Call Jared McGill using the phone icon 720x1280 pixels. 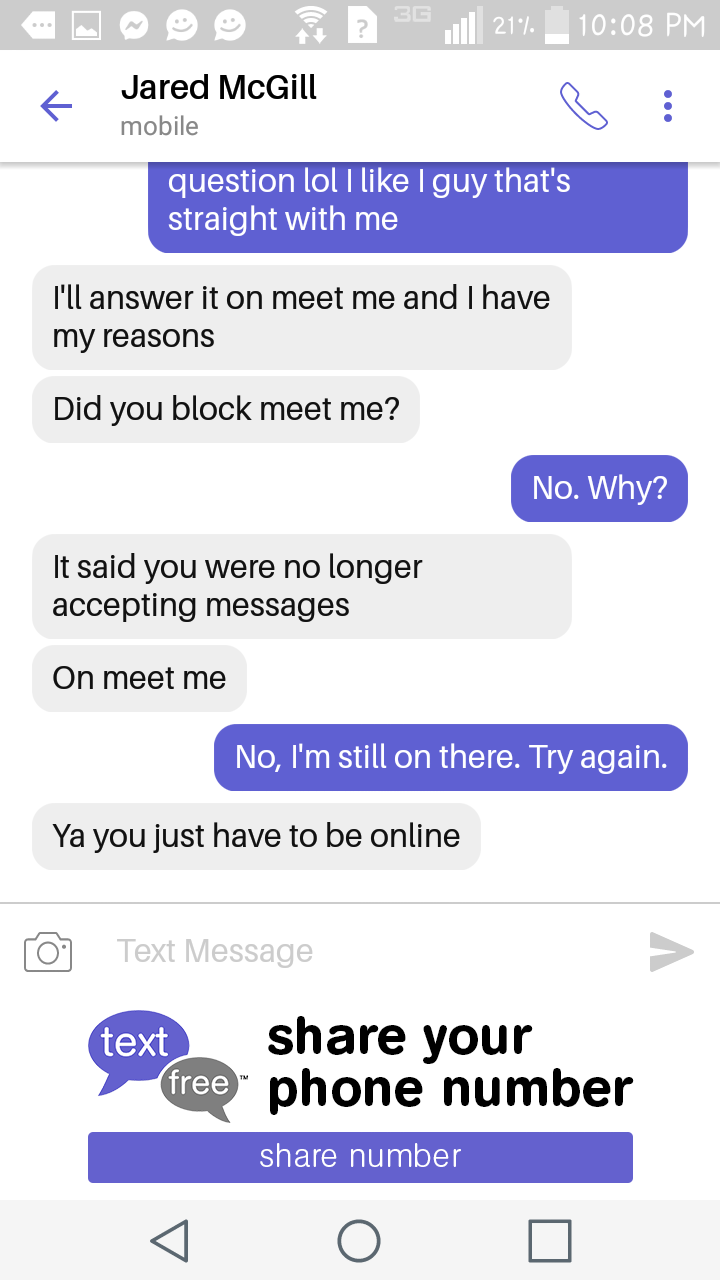click(x=584, y=105)
